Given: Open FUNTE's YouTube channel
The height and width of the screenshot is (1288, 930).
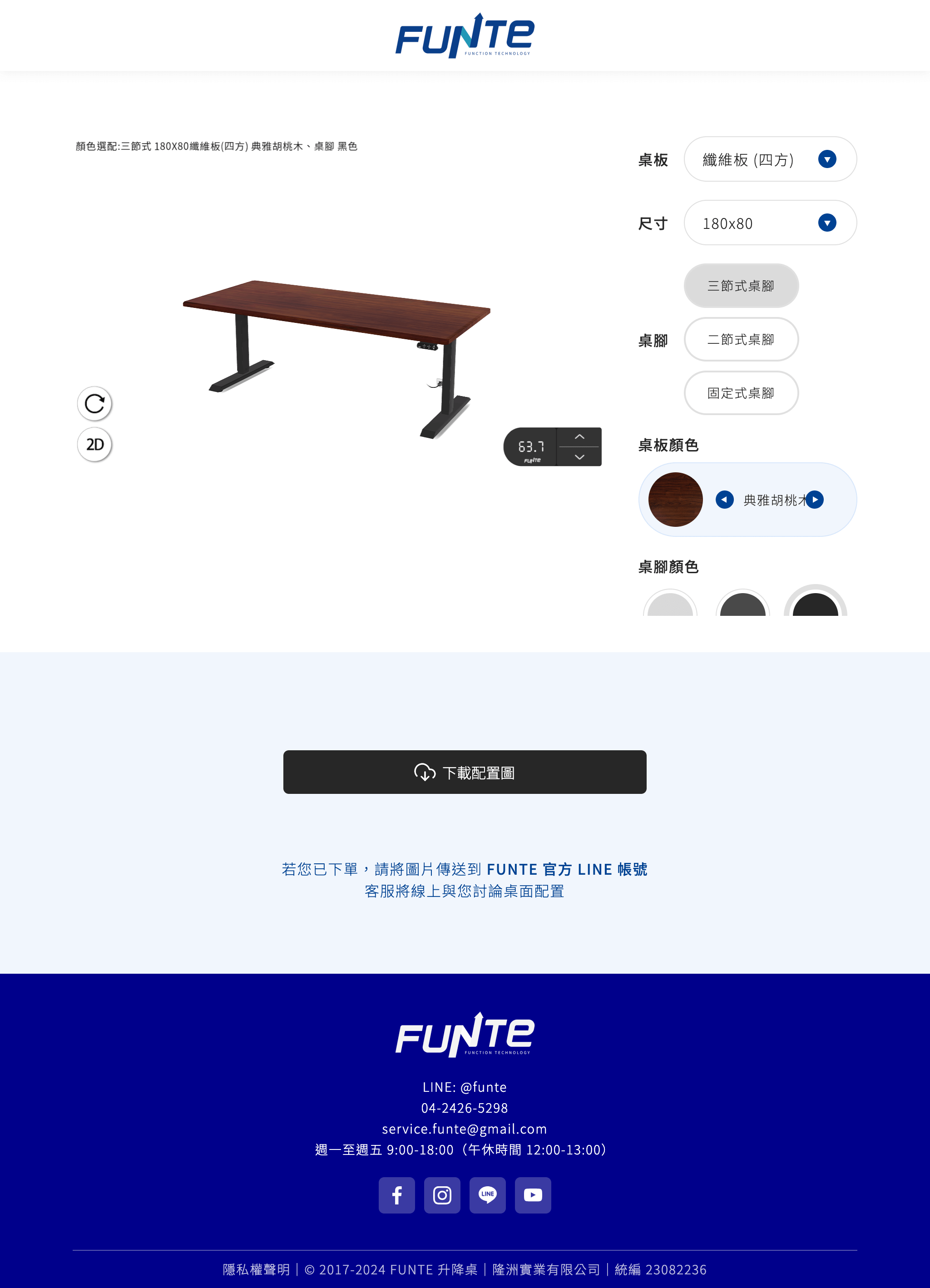Looking at the screenshot, I should (x=533, y=1195).
